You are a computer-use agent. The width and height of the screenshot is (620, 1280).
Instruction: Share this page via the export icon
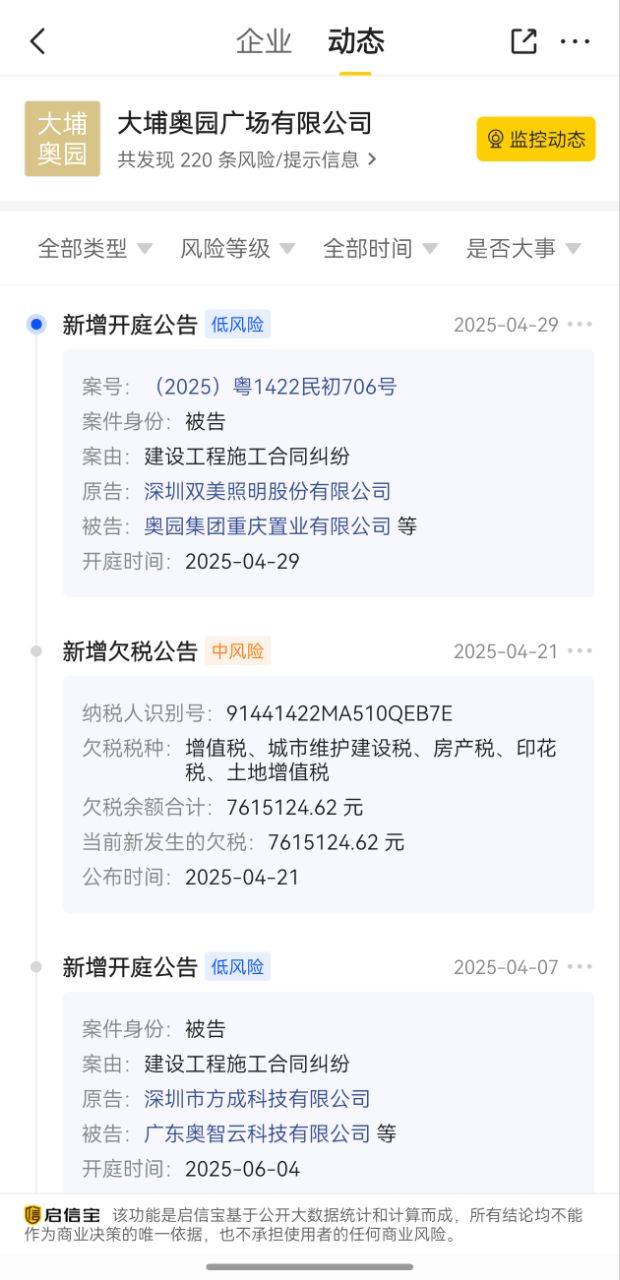pos(523,42)
